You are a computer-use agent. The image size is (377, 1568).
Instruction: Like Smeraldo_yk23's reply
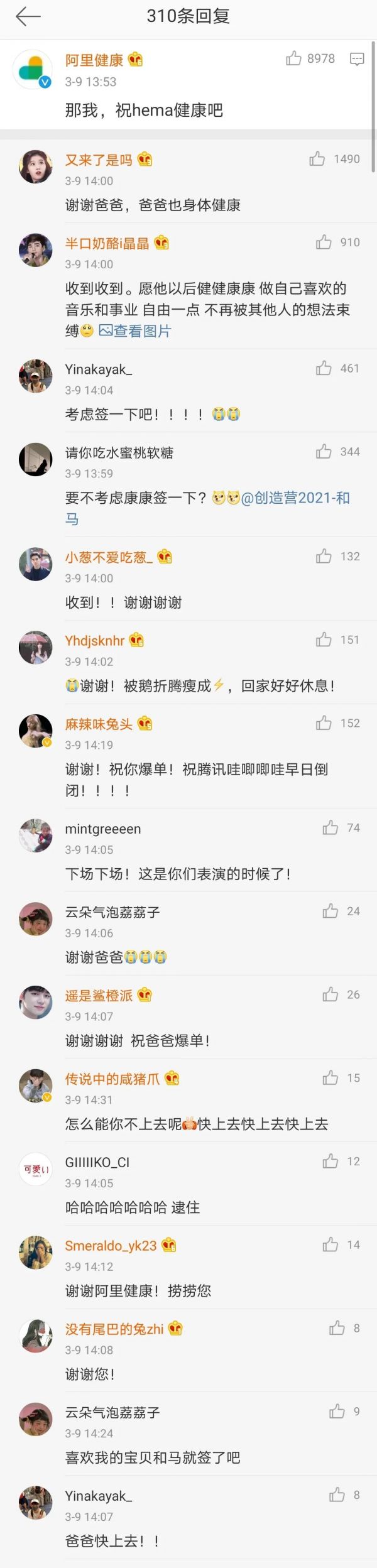coord(331,1245)
